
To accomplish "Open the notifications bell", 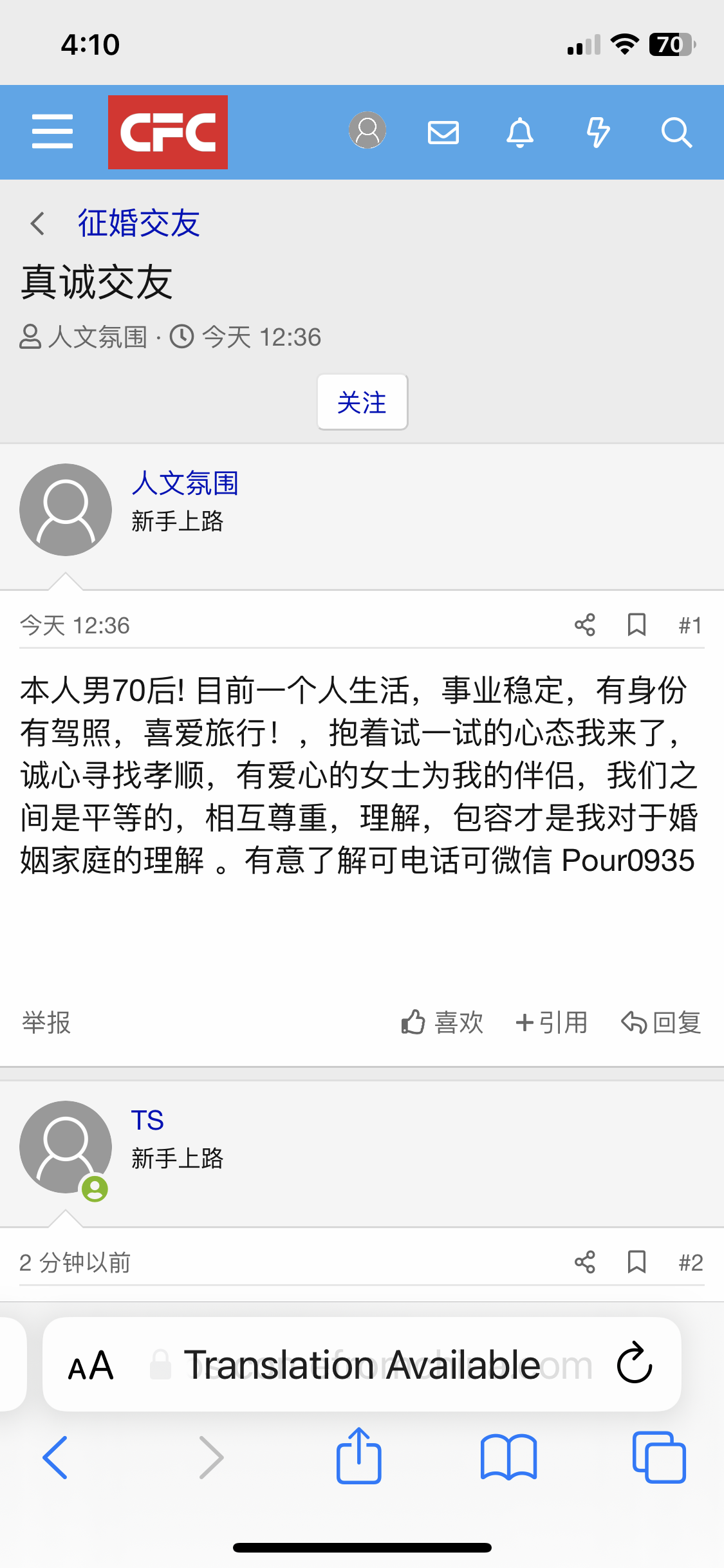I will [x=520, y=133].
